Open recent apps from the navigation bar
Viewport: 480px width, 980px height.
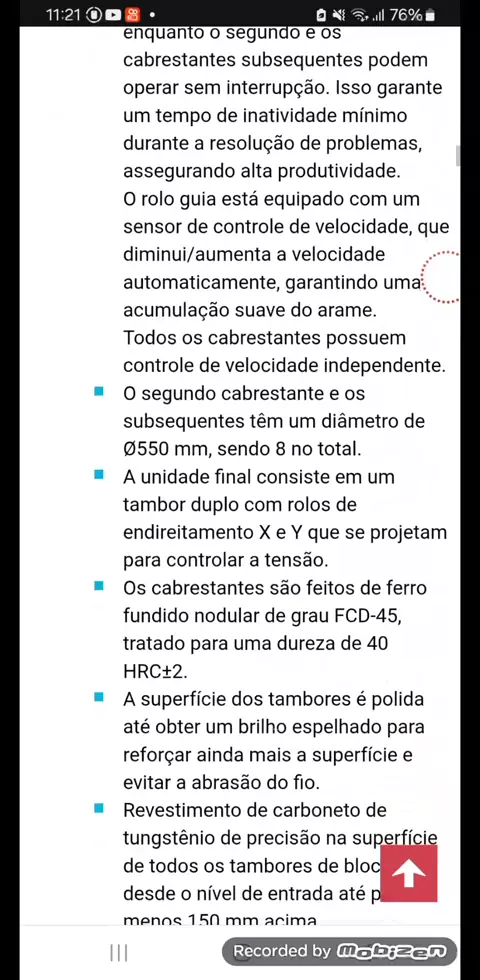click(119, 952)
